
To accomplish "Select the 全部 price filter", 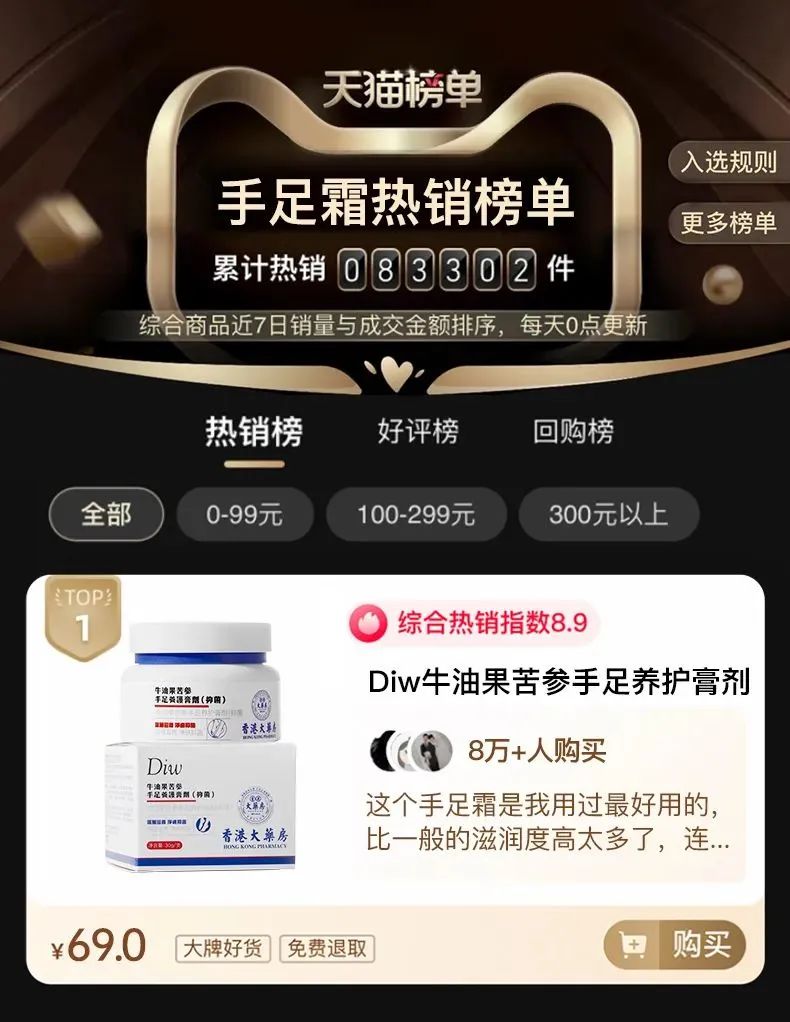I will [x=105, y=512].
